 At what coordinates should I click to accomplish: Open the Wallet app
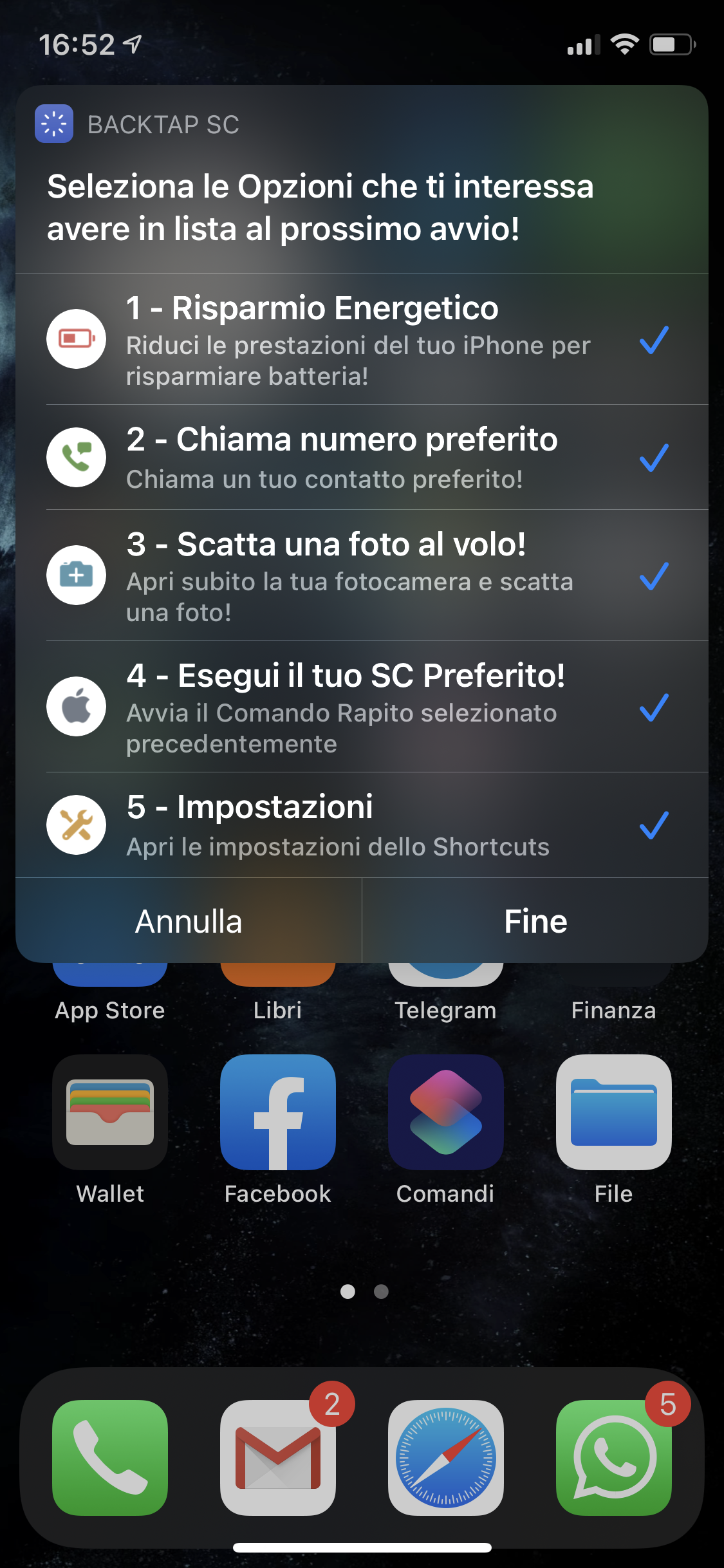coord(110,1112)
